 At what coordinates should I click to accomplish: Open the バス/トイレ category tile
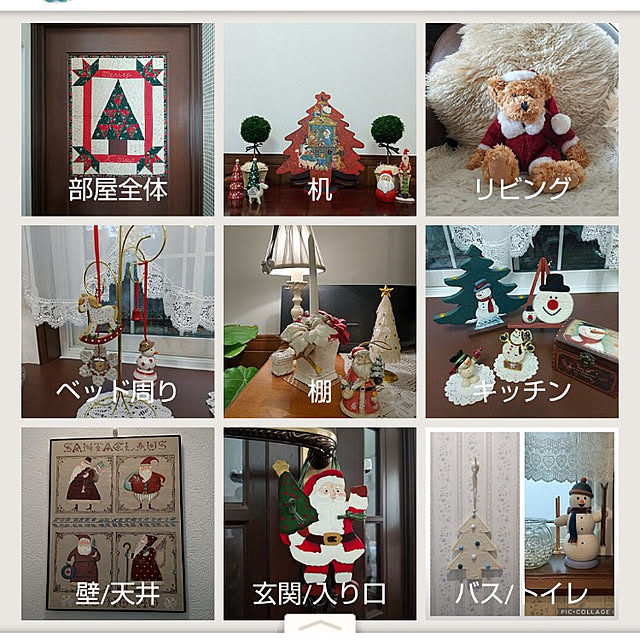pyautogui.click(x=522, y=524)
